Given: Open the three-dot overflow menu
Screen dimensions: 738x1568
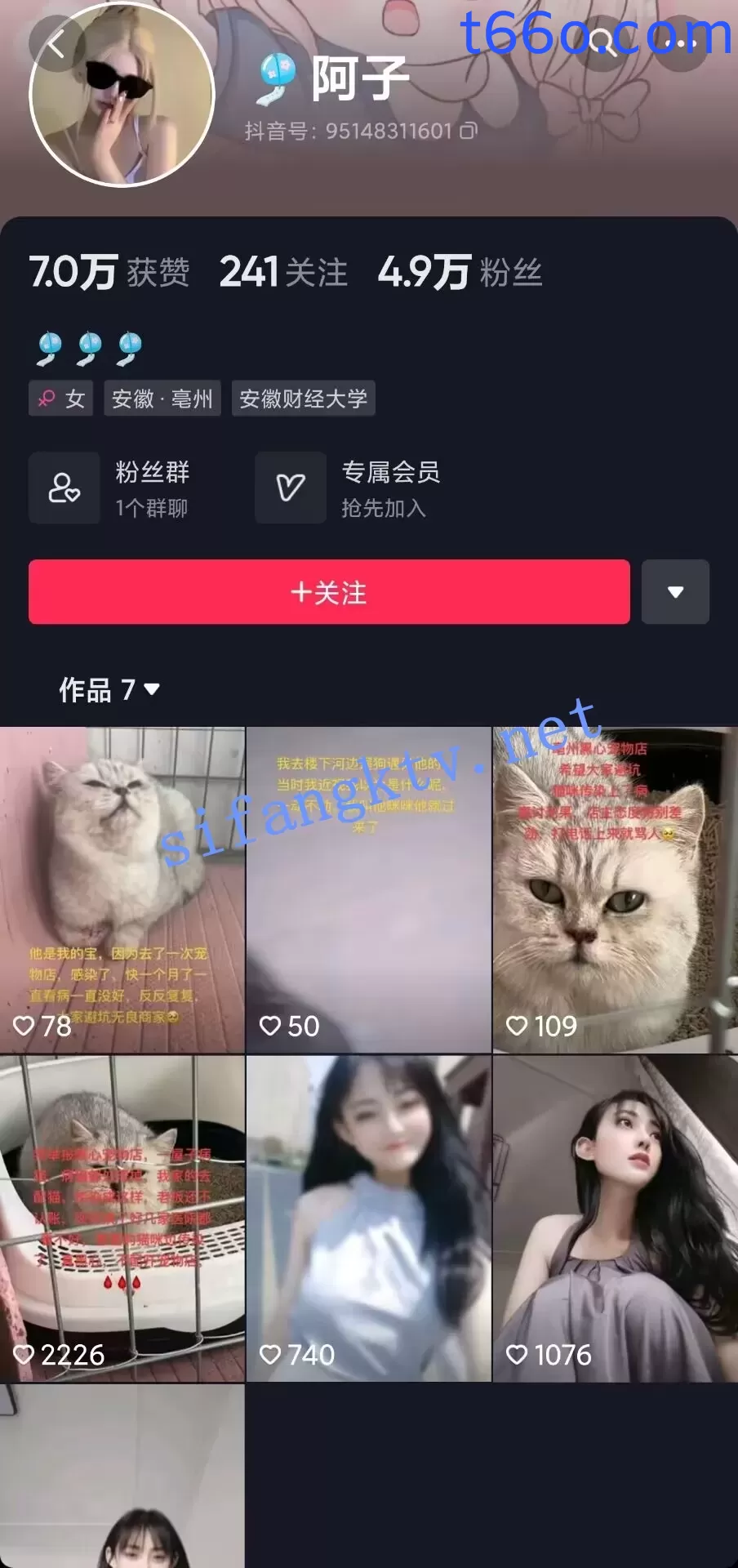Looking at the screenshot, I should click(x=681, y=44).
